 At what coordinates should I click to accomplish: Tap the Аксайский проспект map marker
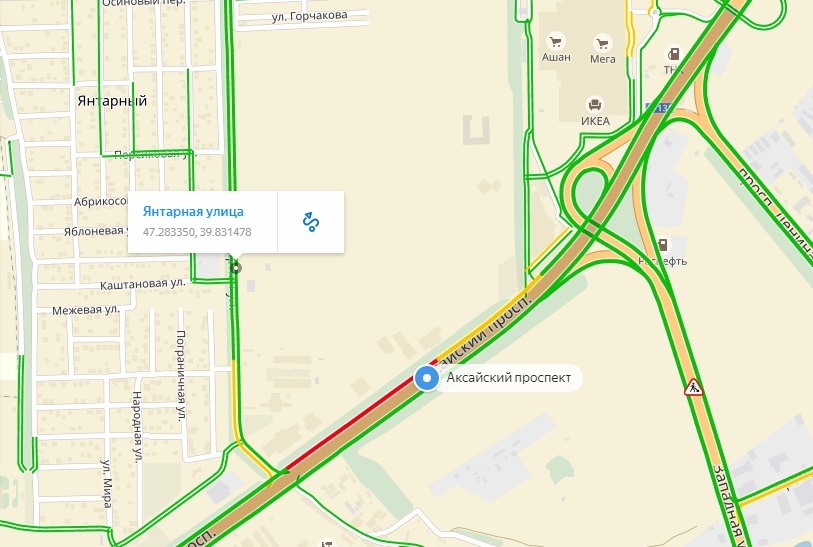tap(427, 379)
